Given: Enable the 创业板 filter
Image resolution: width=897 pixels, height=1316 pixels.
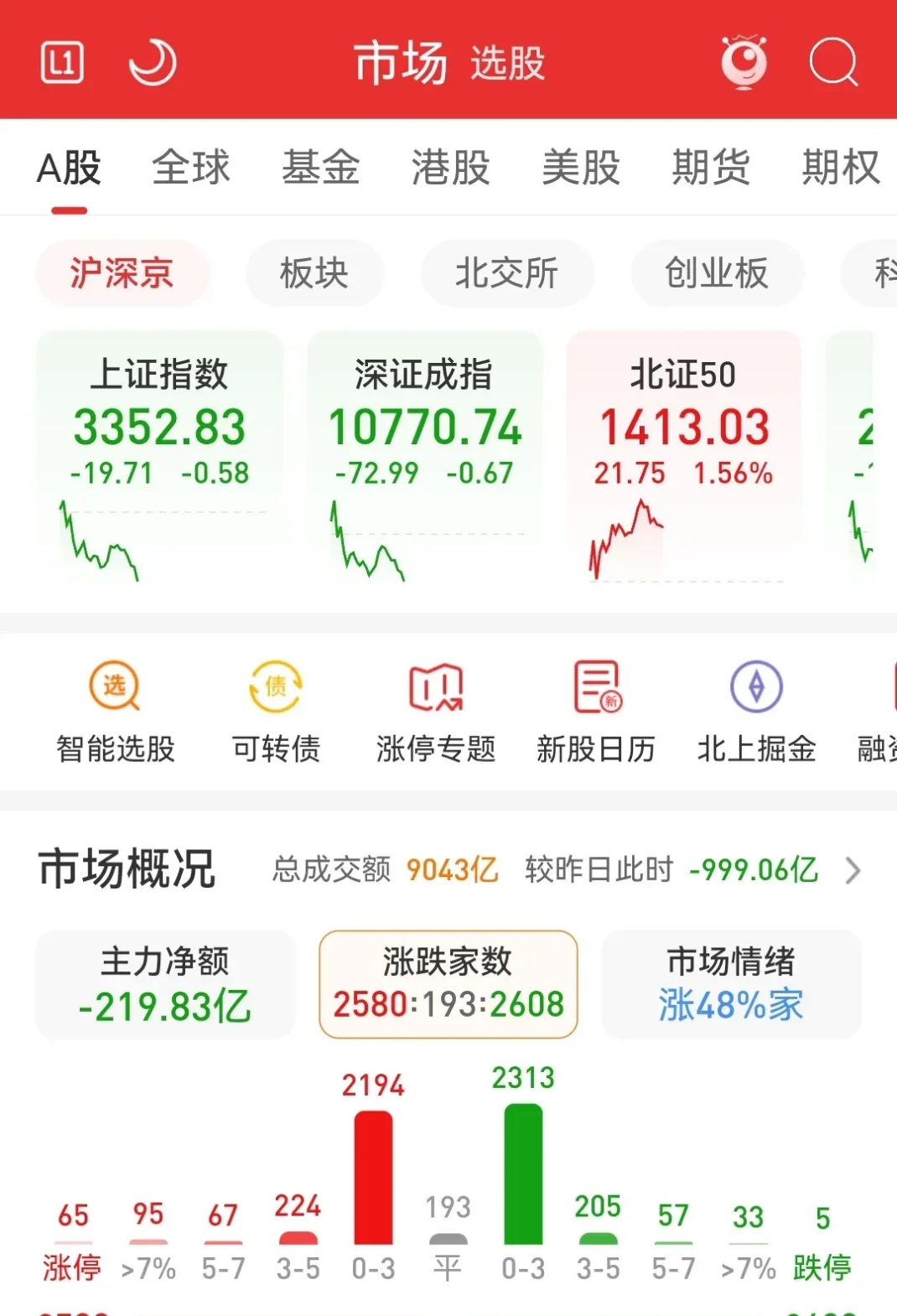Looking at the screenshot, I should coord(717,273).
